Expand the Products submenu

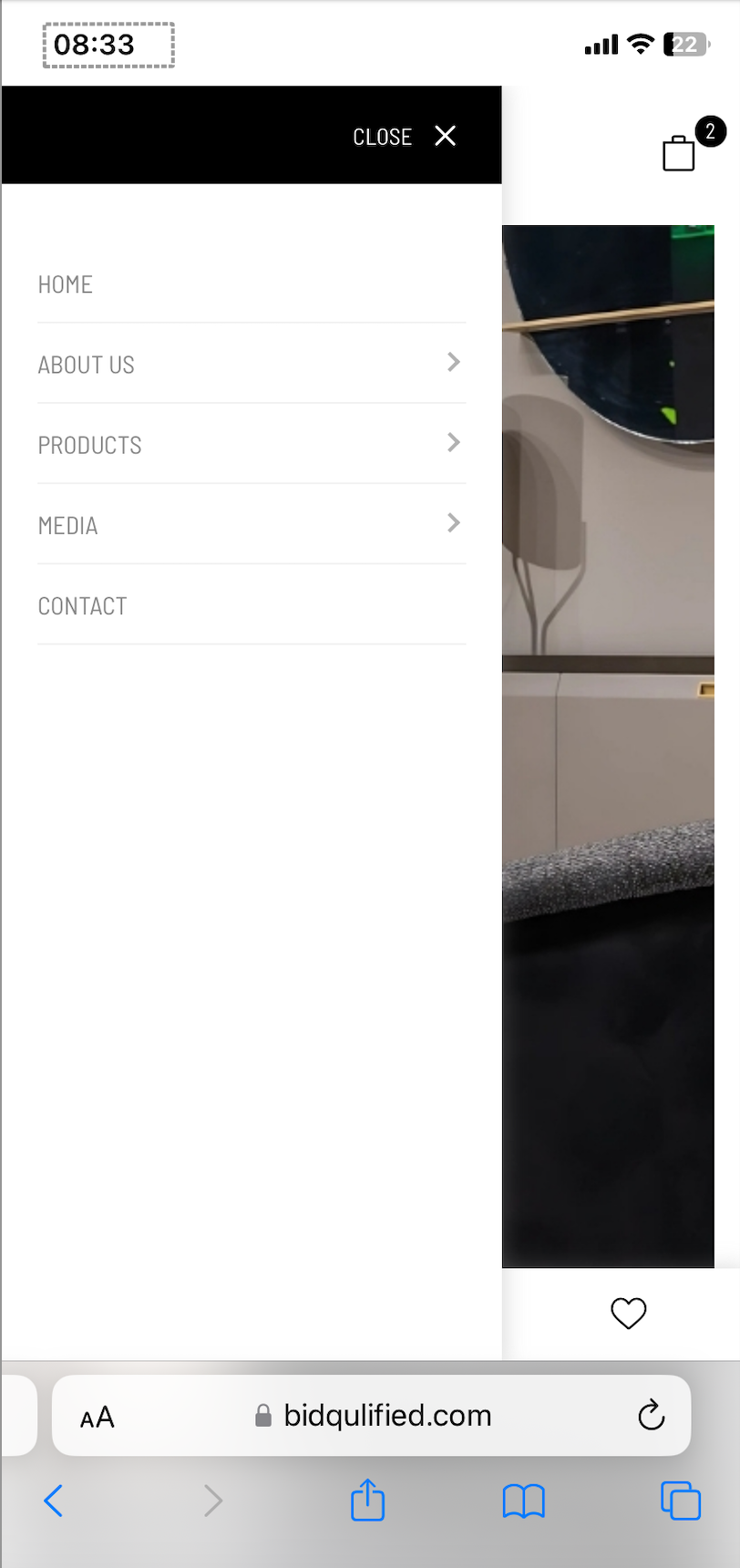tap(453, 443)
